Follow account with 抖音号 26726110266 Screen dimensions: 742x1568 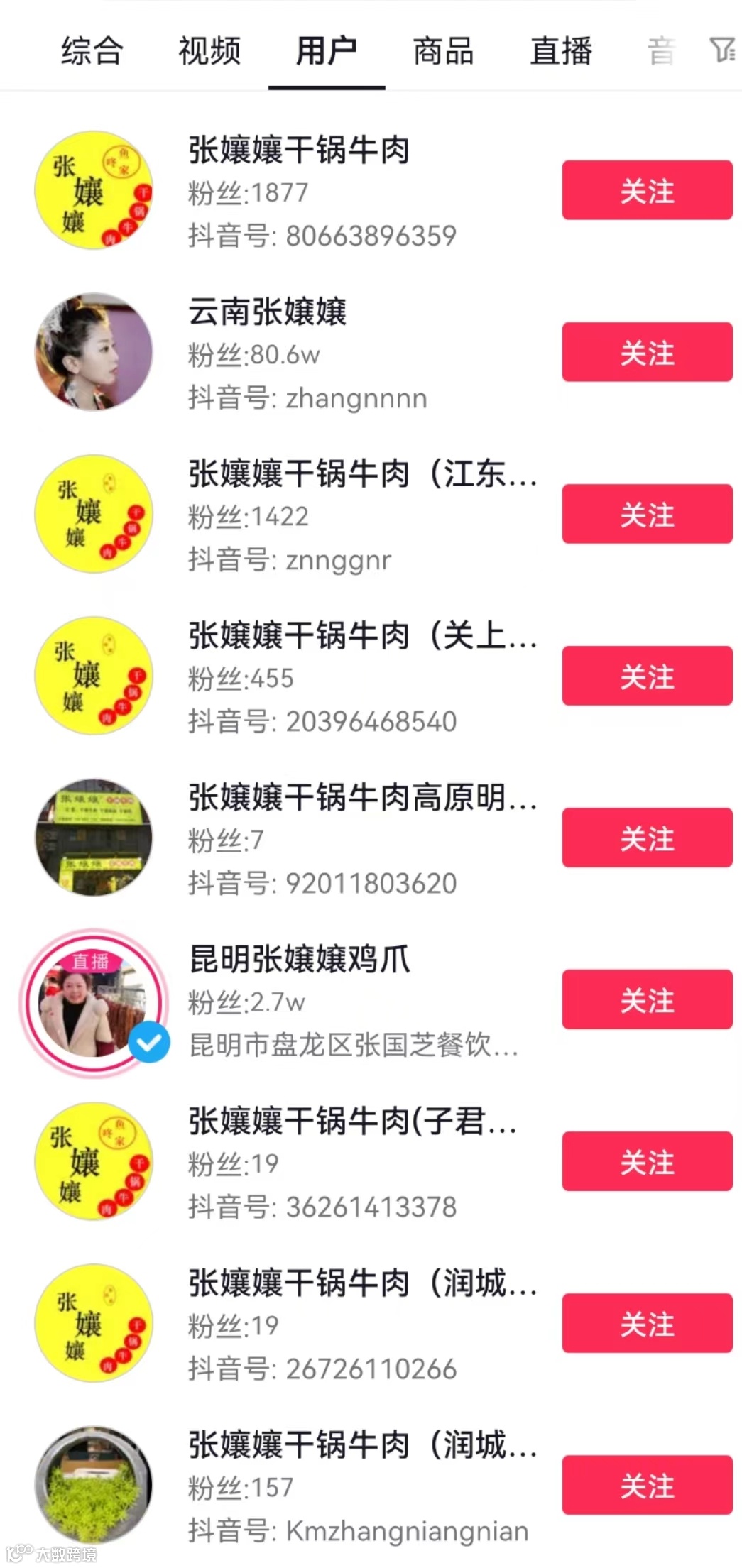[x=647, y=1323]
